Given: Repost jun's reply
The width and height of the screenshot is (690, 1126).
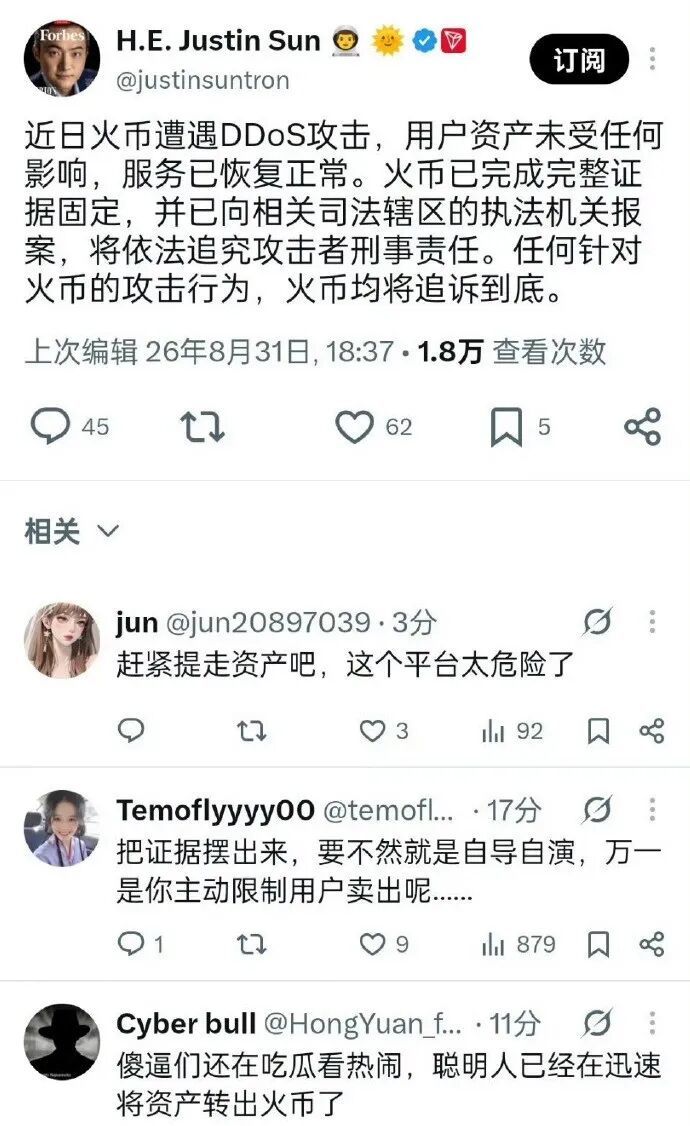Looking at the screenshot, I should (251, 731).
